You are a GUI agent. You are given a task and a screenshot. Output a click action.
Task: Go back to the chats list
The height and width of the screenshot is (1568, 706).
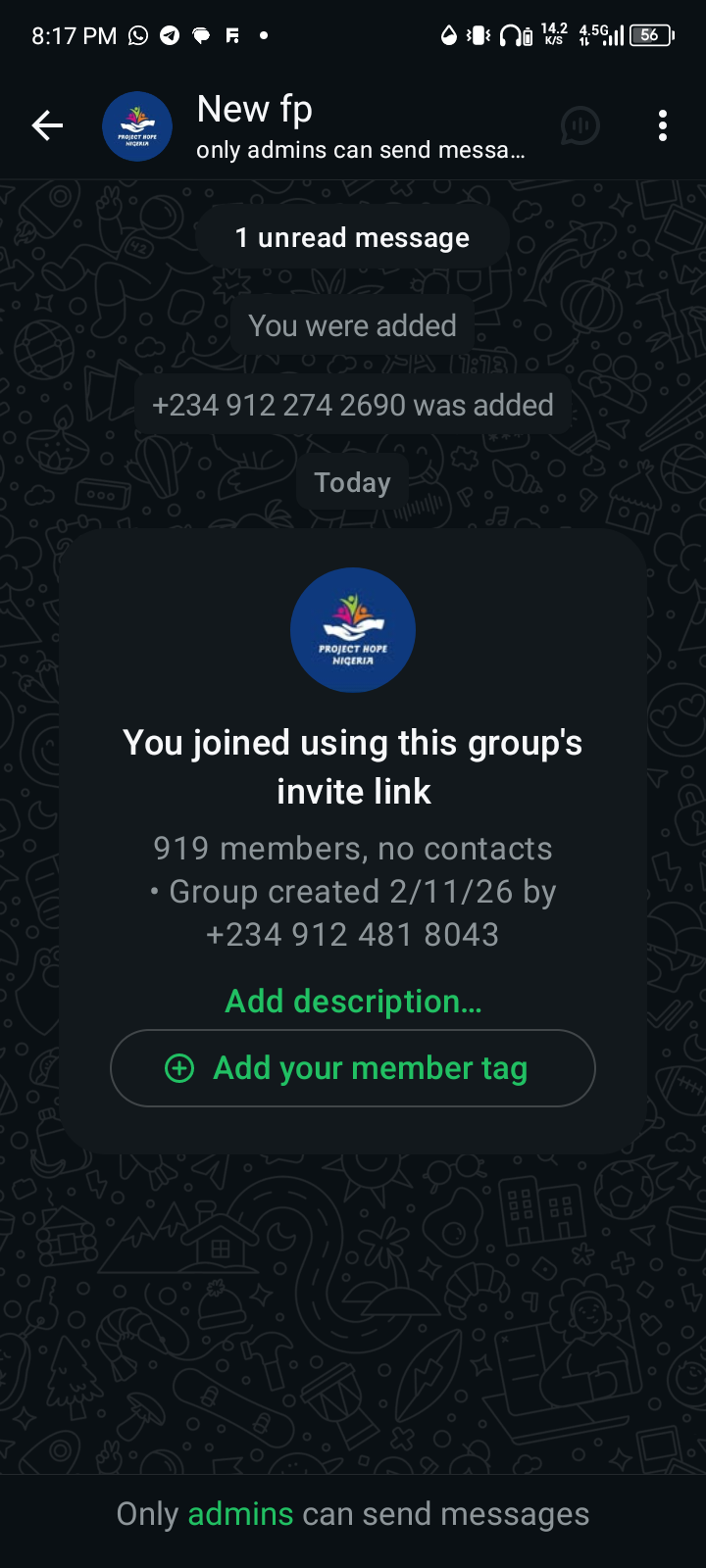click(46, 125)
